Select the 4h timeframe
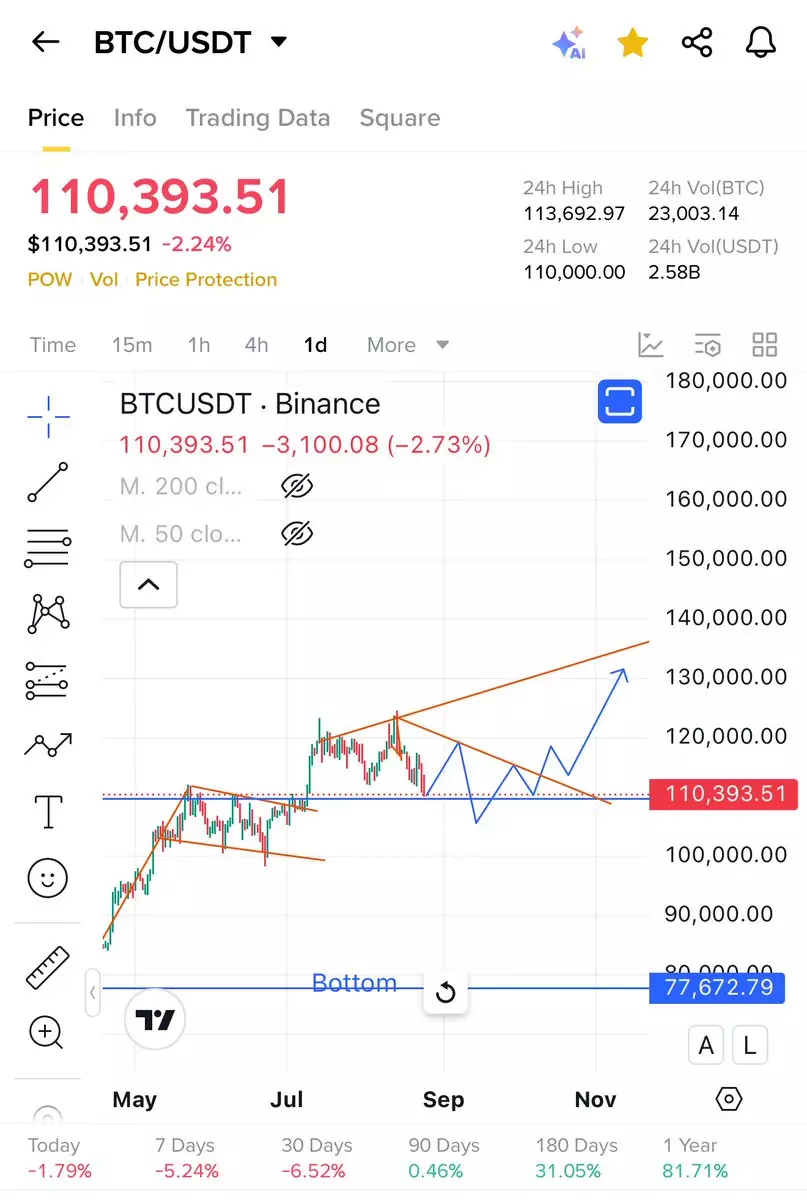This screenshot has height=1200, width=807. (256, 345)
